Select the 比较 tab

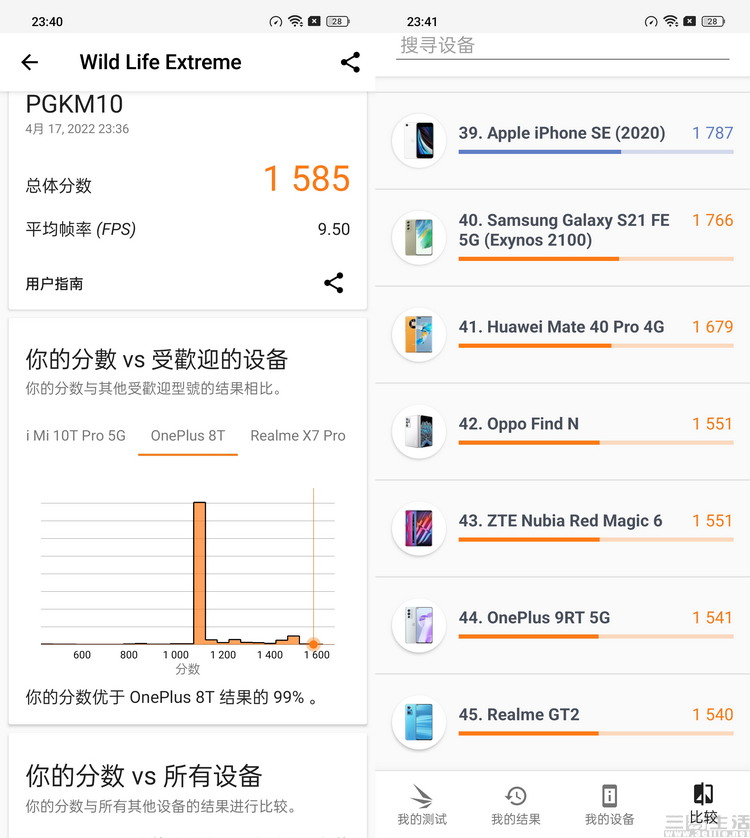click(703, 804)
